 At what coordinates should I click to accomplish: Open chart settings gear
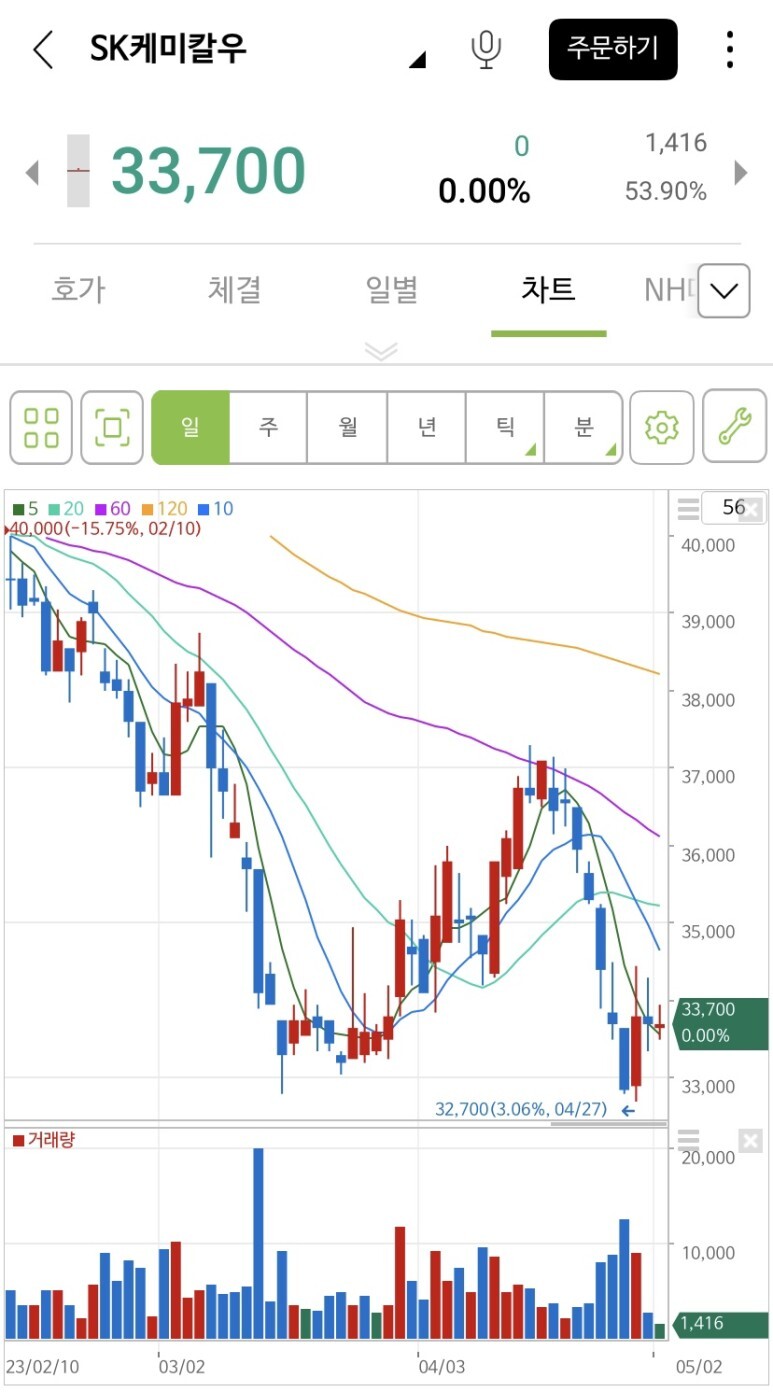[x=662, y=427]
